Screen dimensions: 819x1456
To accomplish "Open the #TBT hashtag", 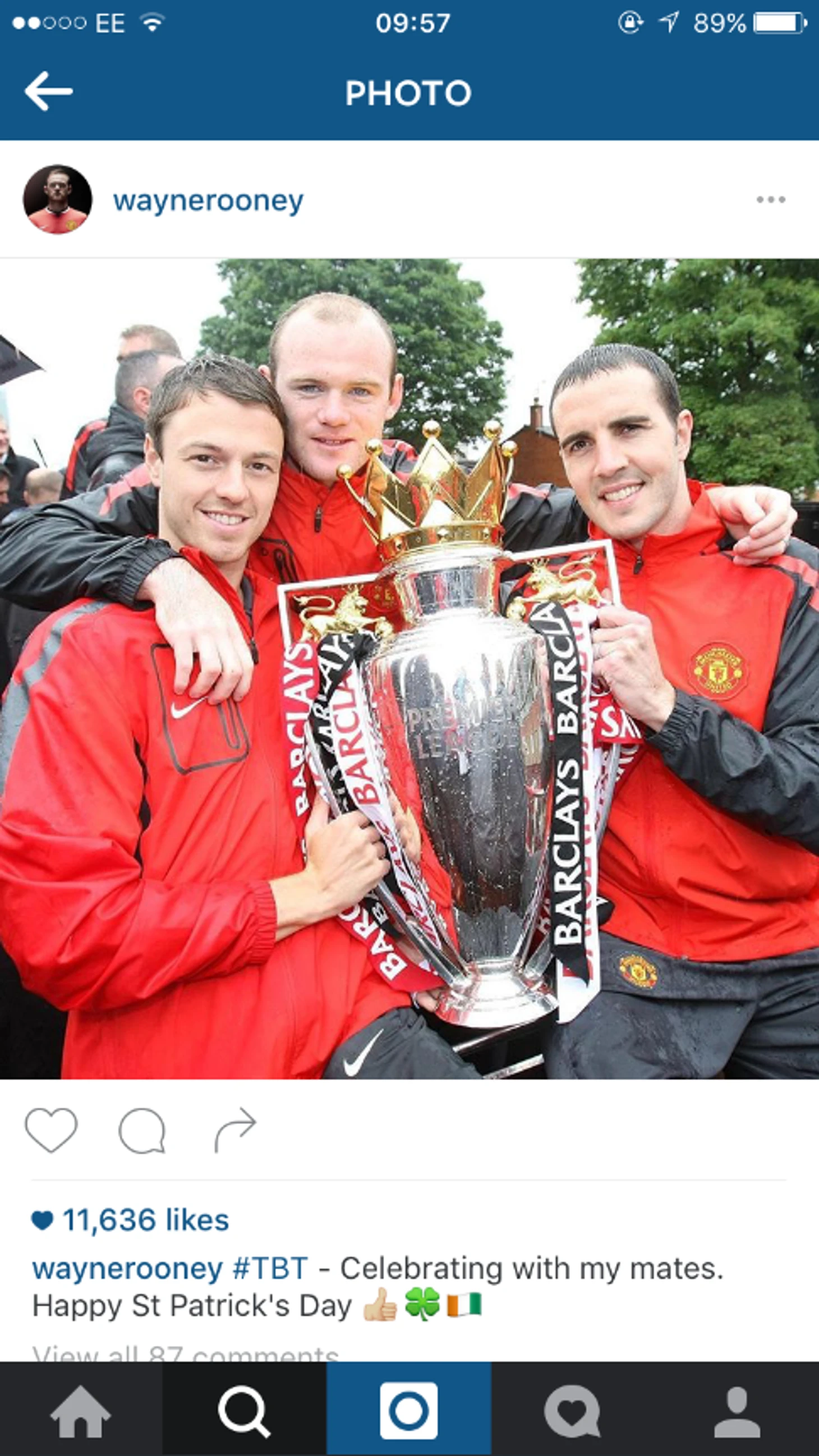I will pyautogui.click(x=270, y=1268).
